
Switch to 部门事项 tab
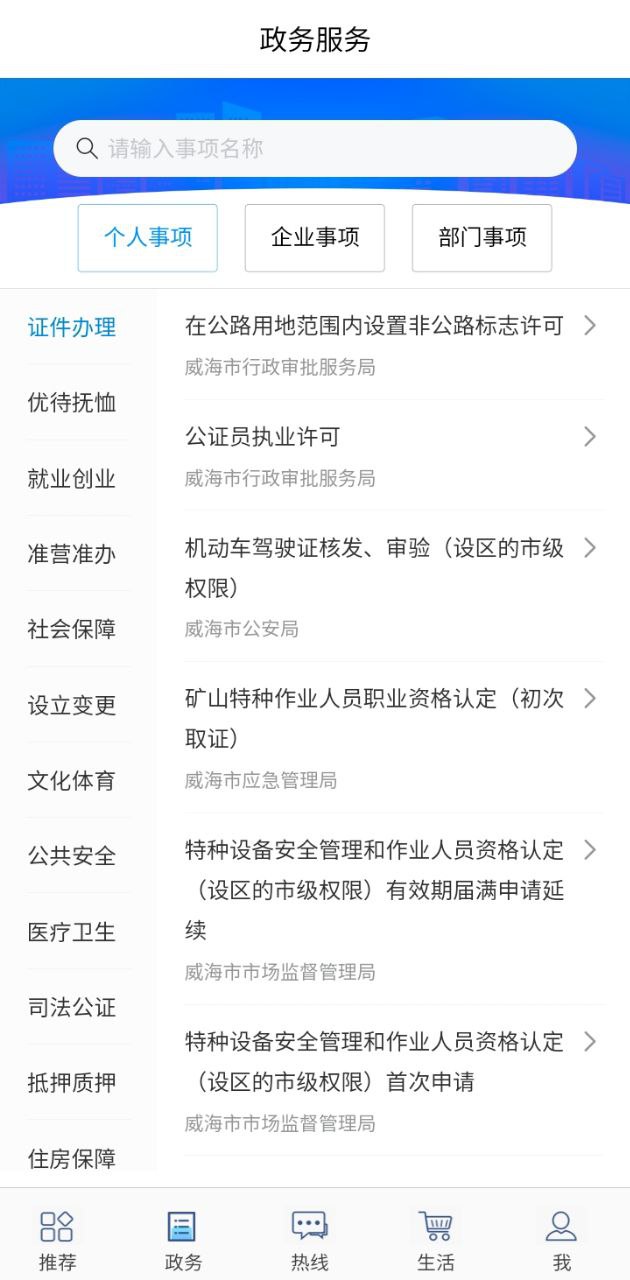pos(482,238)
